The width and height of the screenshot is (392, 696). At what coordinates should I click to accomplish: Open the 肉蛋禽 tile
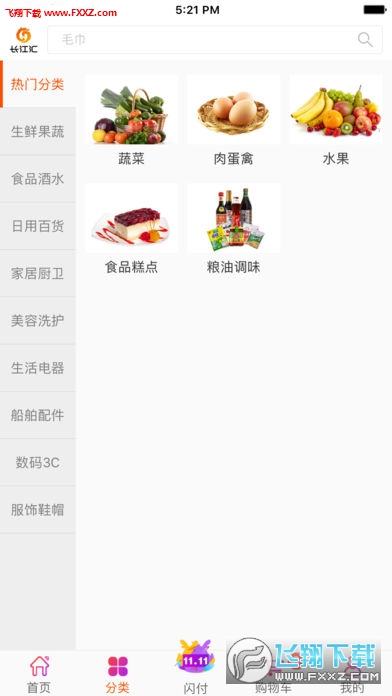click(x=234, y=120)
